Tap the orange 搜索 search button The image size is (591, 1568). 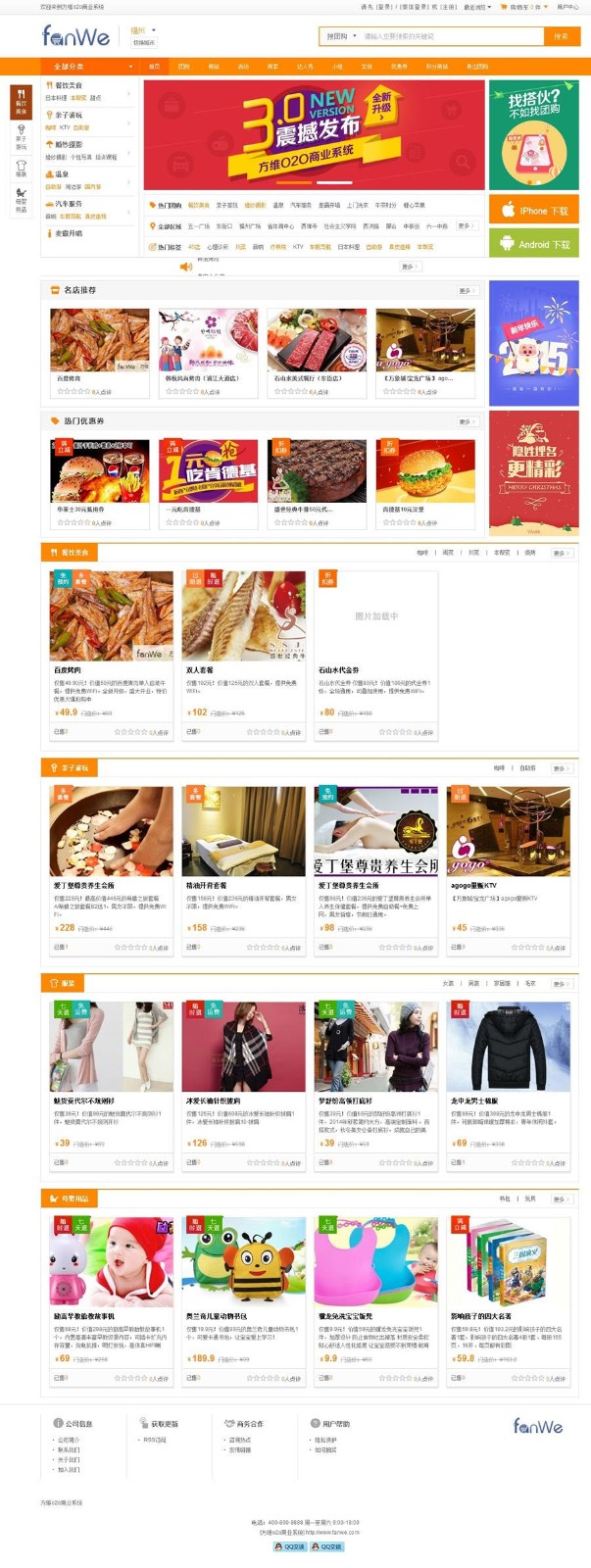[x=561, y=36]
